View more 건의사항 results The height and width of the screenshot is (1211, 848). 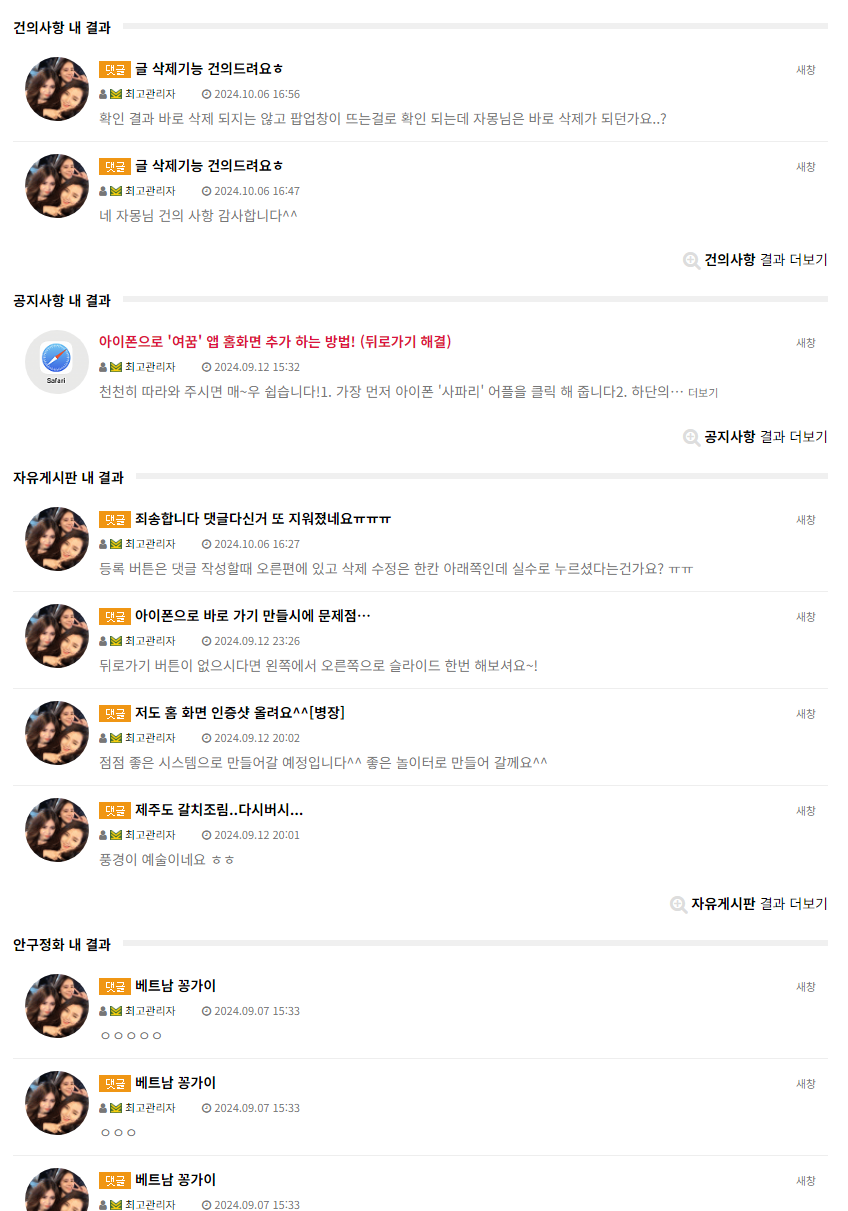click(x=765, y=260)
